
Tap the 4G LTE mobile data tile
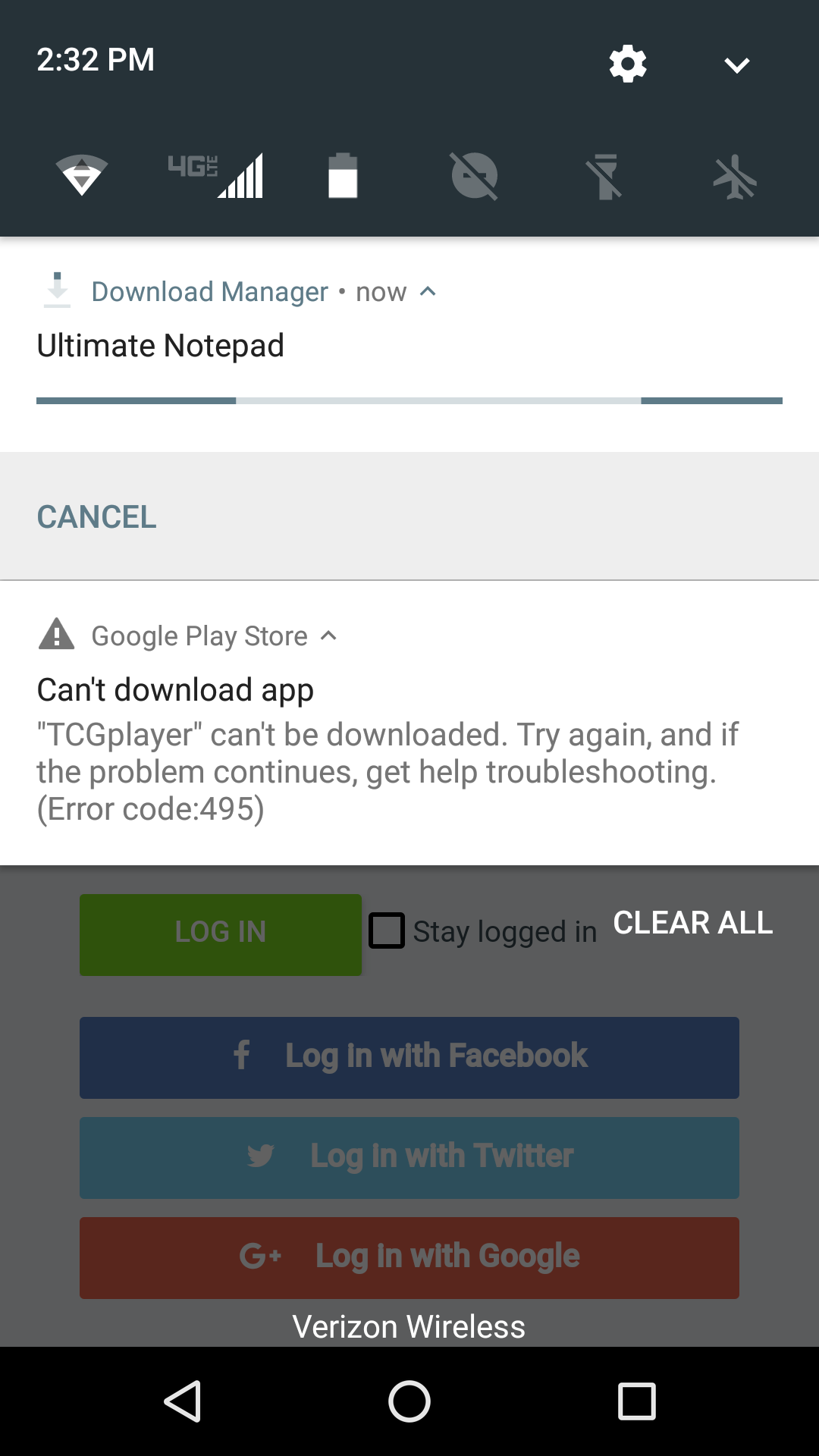click(x=215, y=175)
